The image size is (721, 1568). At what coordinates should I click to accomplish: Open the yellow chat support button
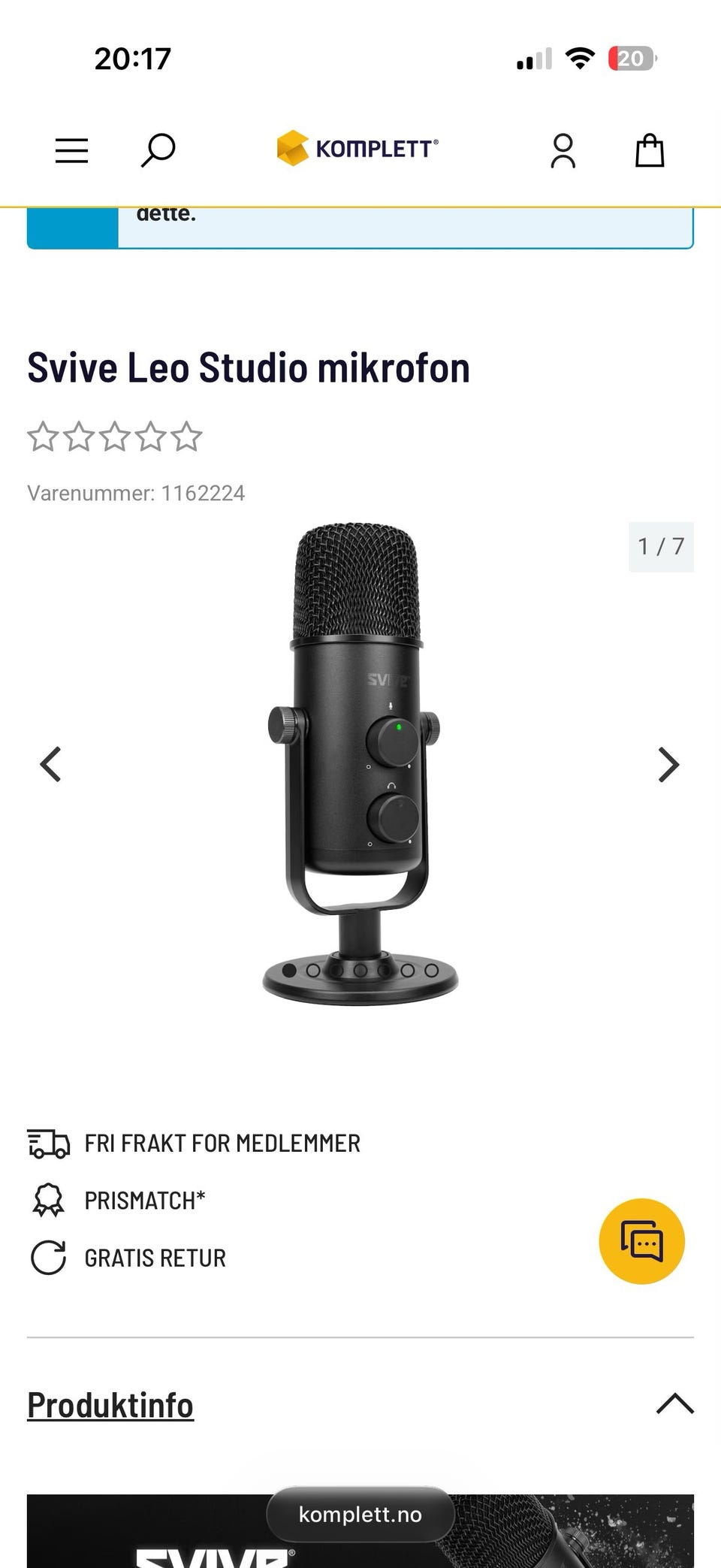coord(641,1240)
